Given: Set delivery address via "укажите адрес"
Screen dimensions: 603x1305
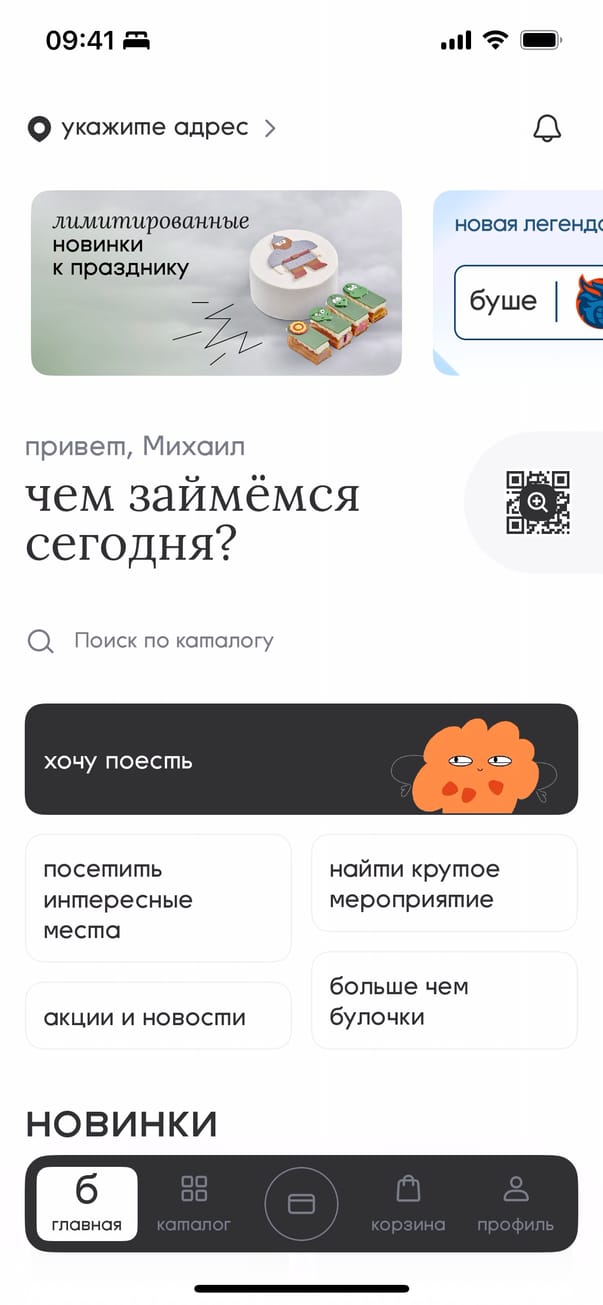Looking at the screenshot, I should (x=153, y=128).
